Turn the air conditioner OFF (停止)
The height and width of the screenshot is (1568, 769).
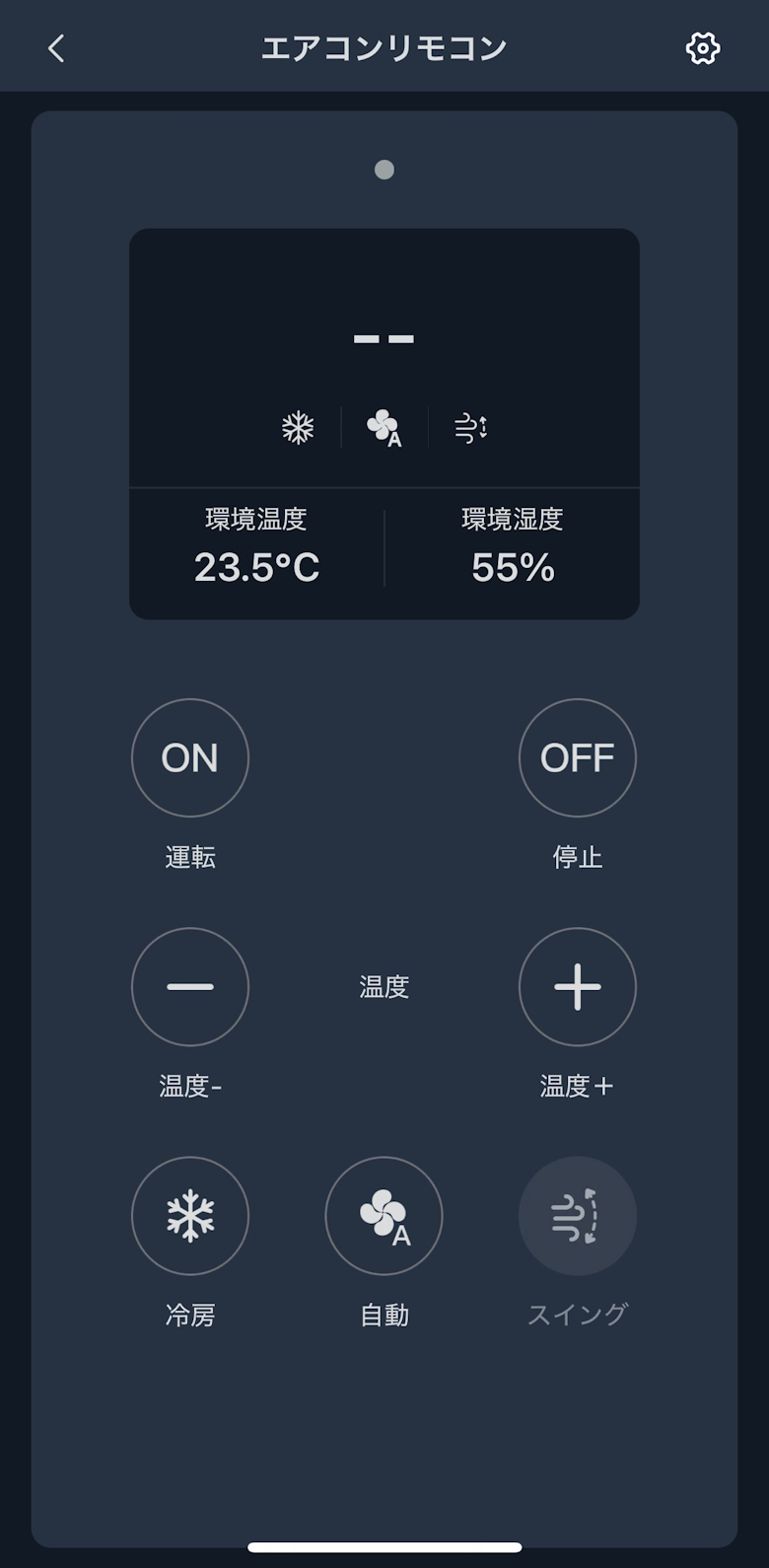click(x=577, y=757)
